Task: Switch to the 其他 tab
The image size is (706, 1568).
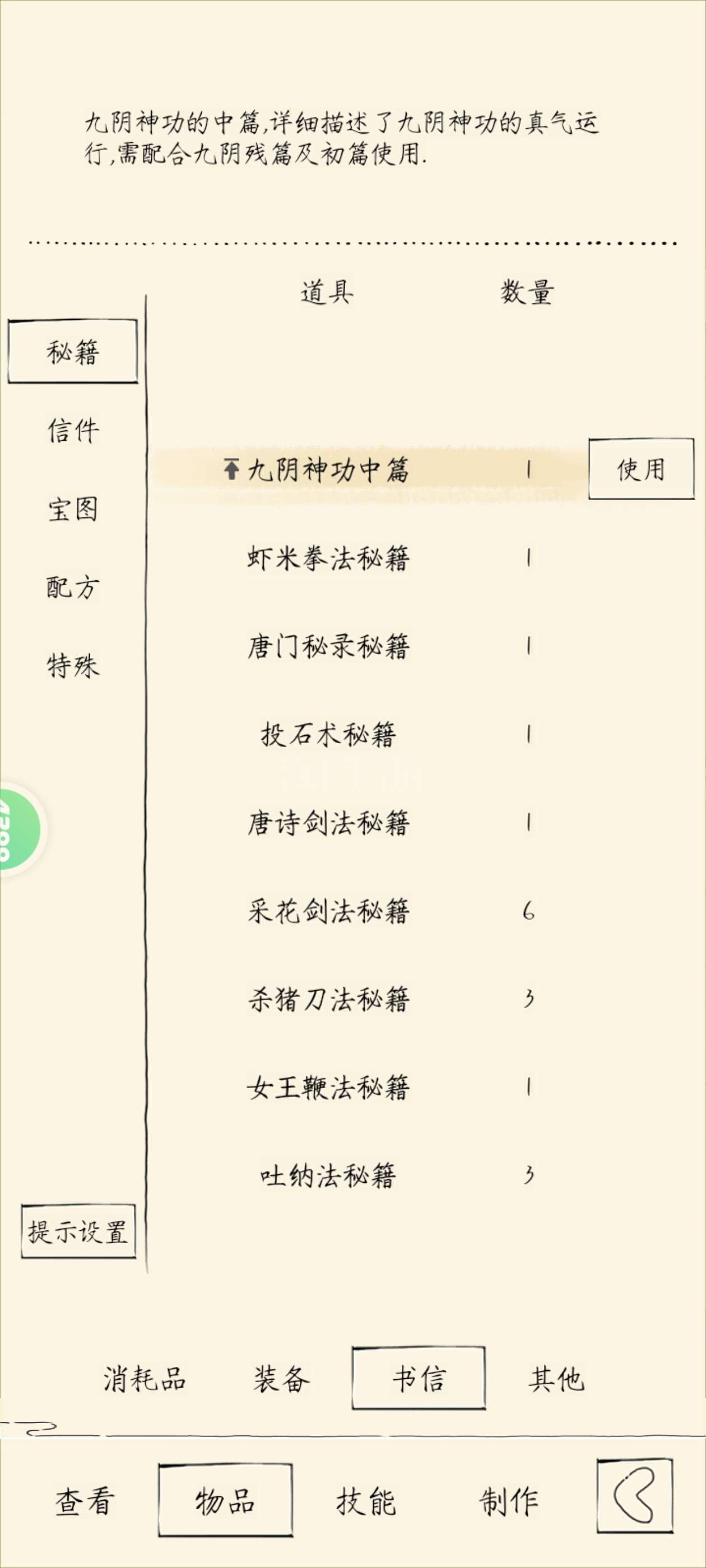Action: pyautogui.click(x=556, y=1378)
